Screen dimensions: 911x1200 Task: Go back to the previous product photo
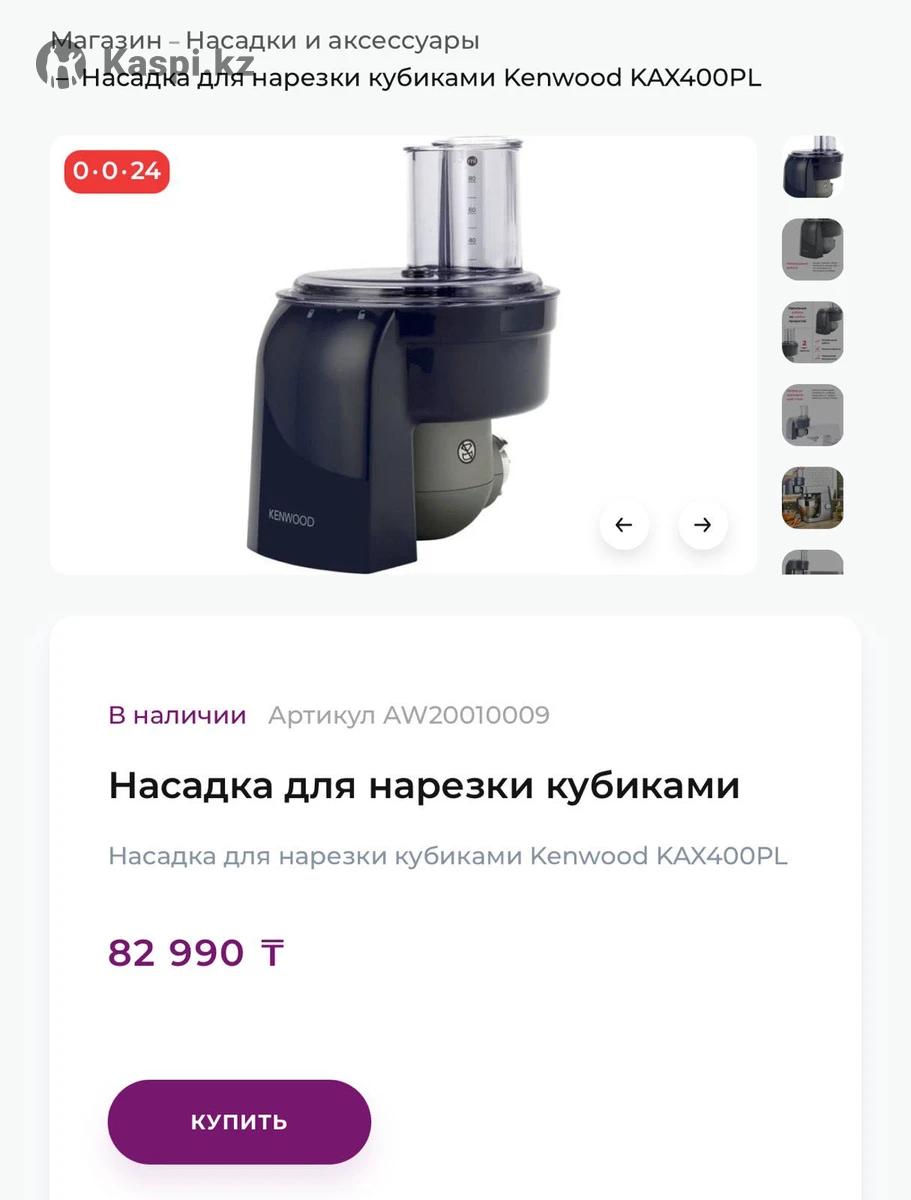[x=624, y=525]
